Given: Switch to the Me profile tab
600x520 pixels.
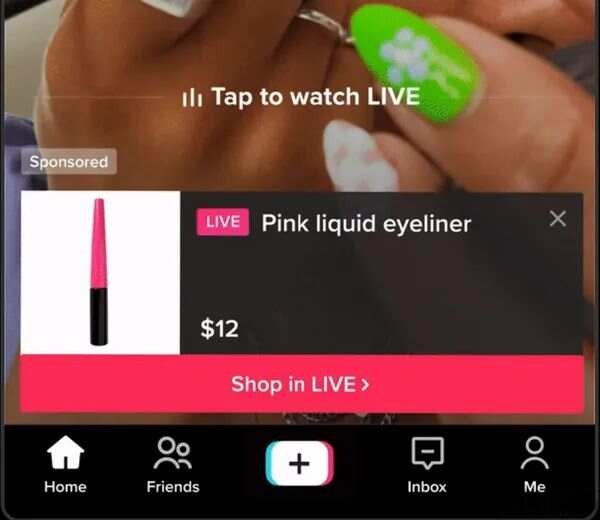Looking at the screenshot, I should [x=534, y=466].
